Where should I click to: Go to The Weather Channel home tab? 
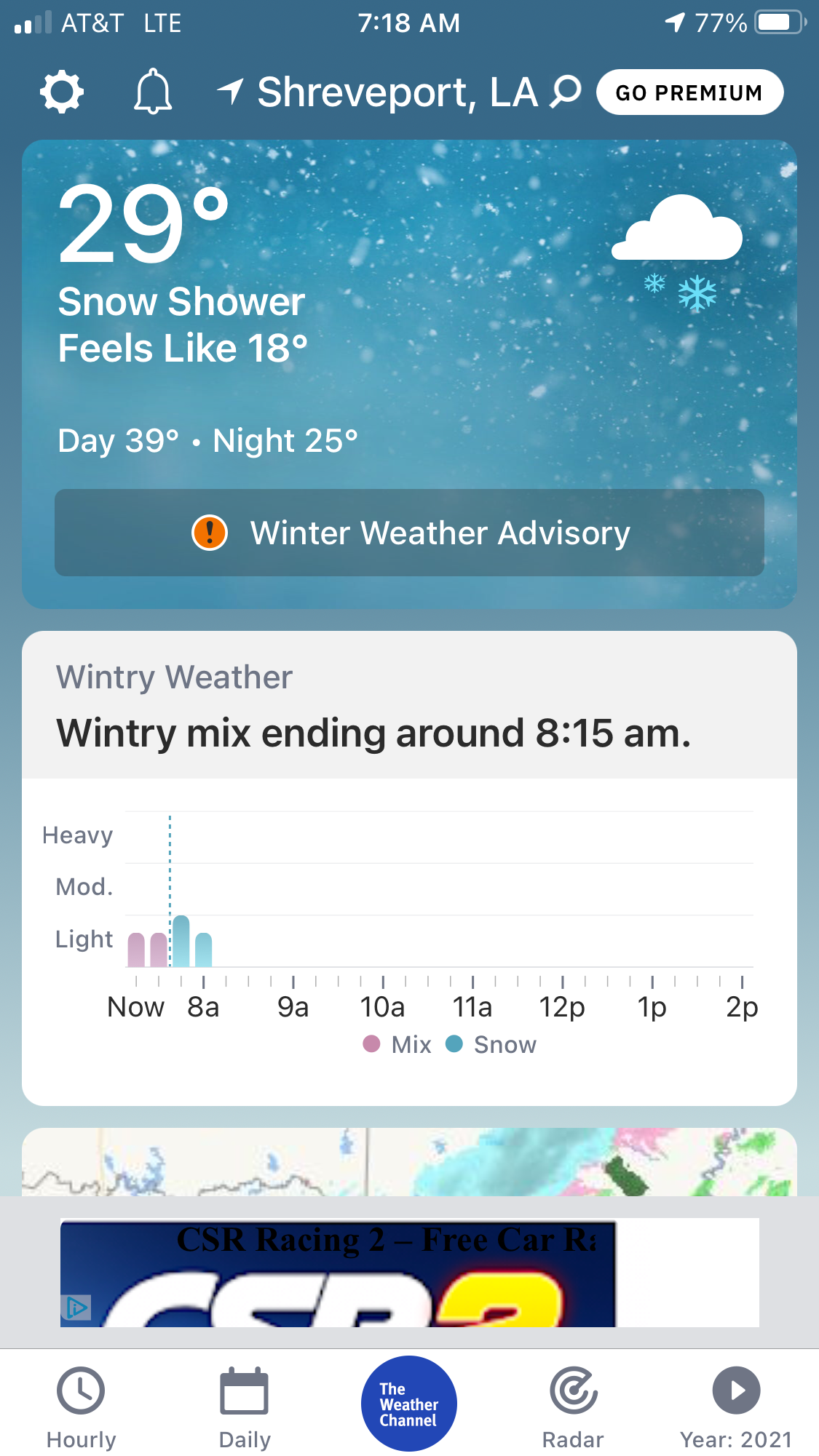[x=408, y=1404]
